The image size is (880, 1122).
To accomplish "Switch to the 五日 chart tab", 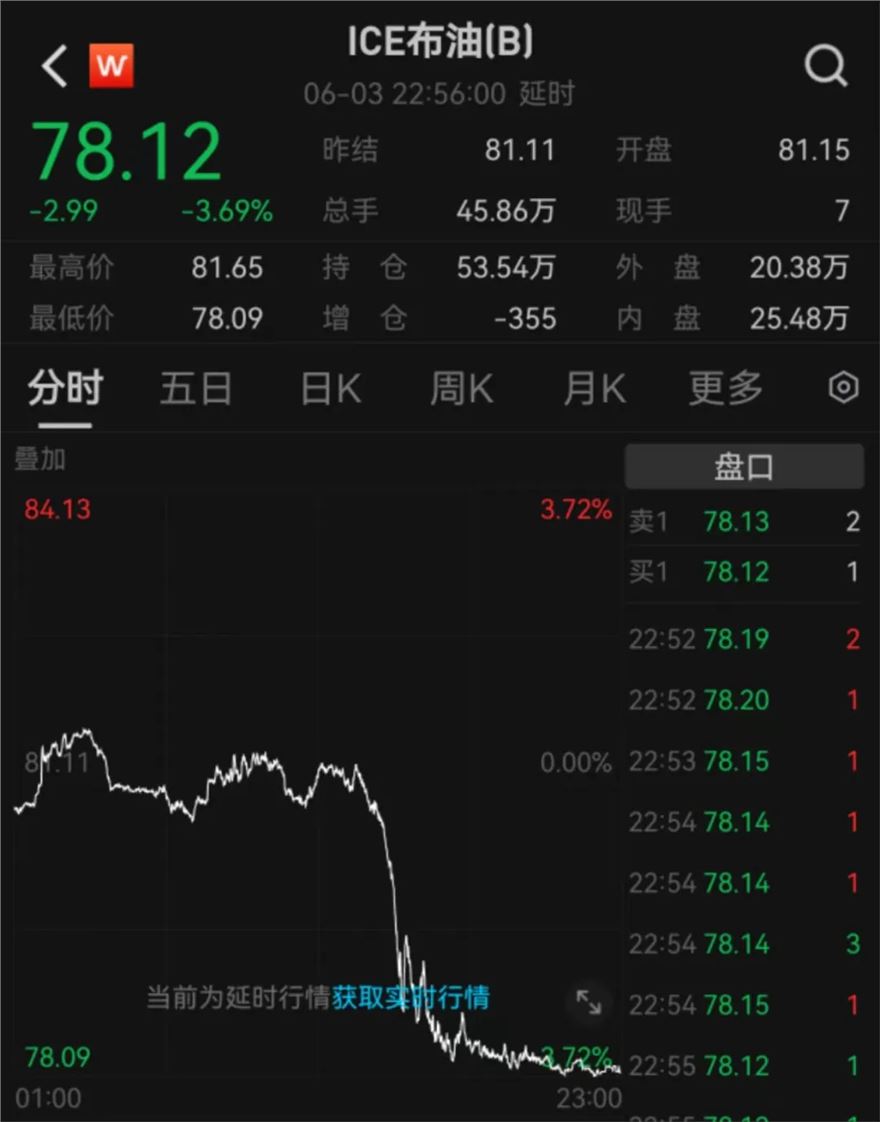I will 196,389.
